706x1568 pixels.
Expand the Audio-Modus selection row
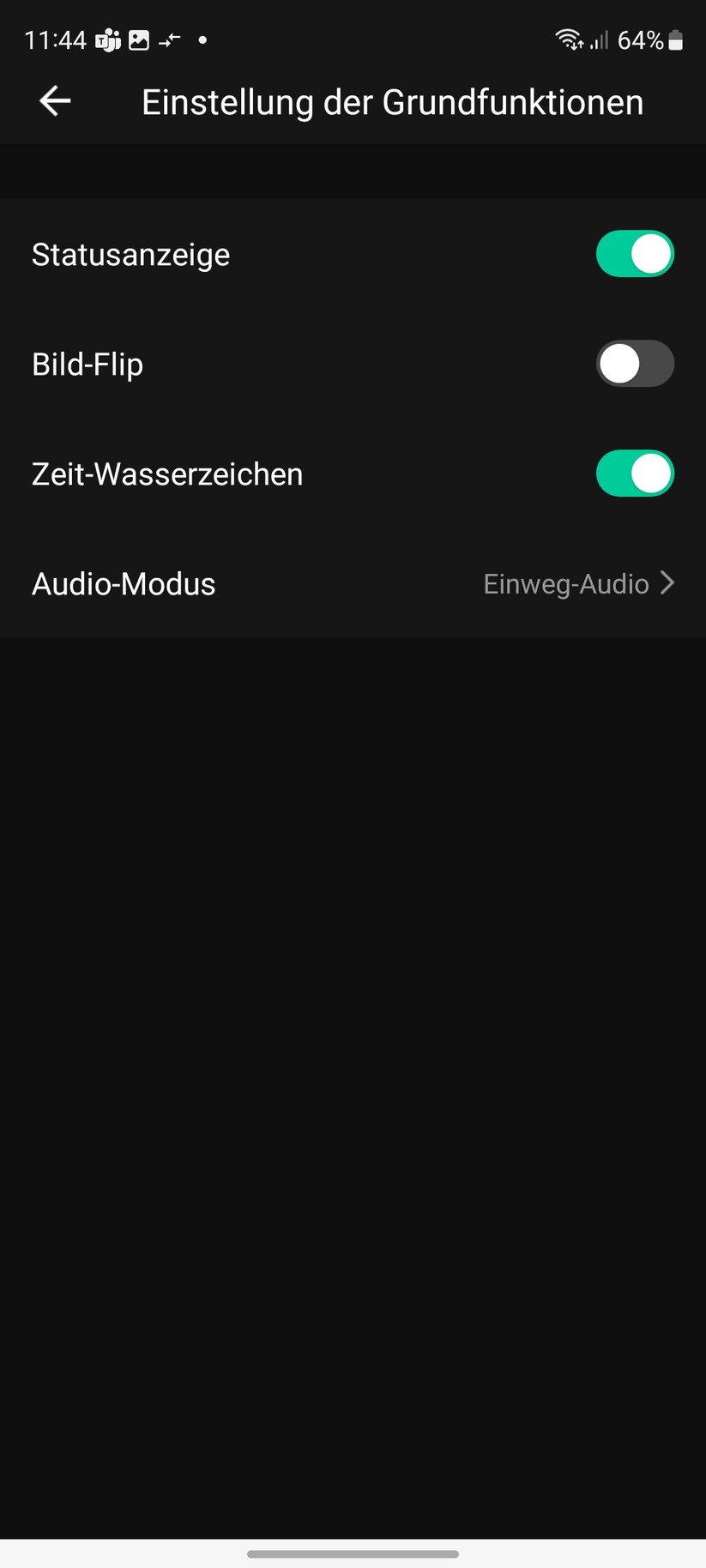click(x=353, y=583)
